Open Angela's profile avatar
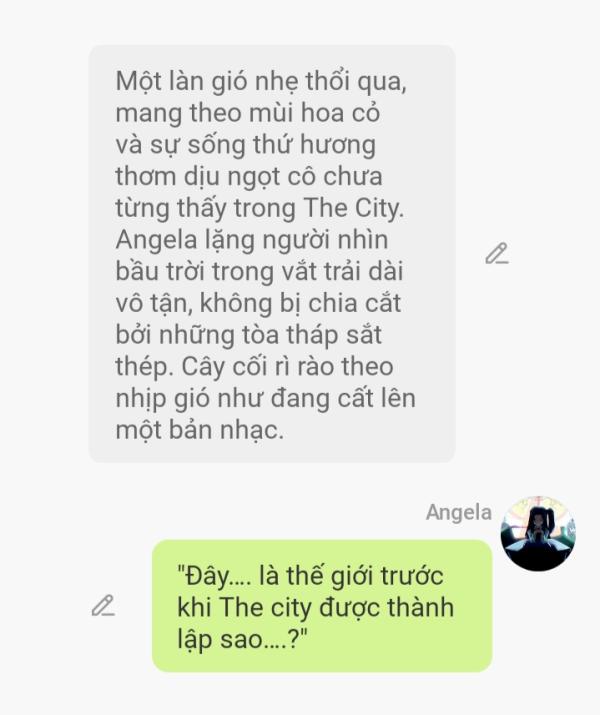 tap(537, 534)
